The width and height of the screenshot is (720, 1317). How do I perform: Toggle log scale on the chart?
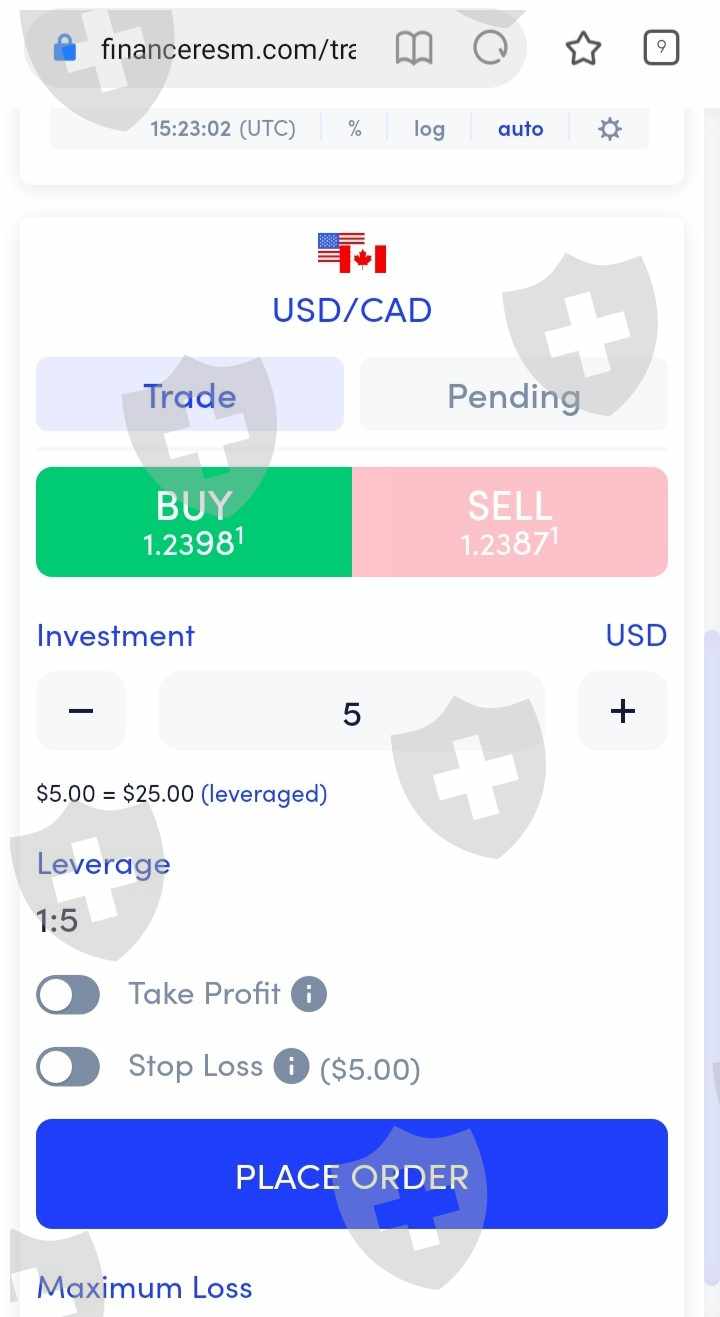[x=429, y=129]
